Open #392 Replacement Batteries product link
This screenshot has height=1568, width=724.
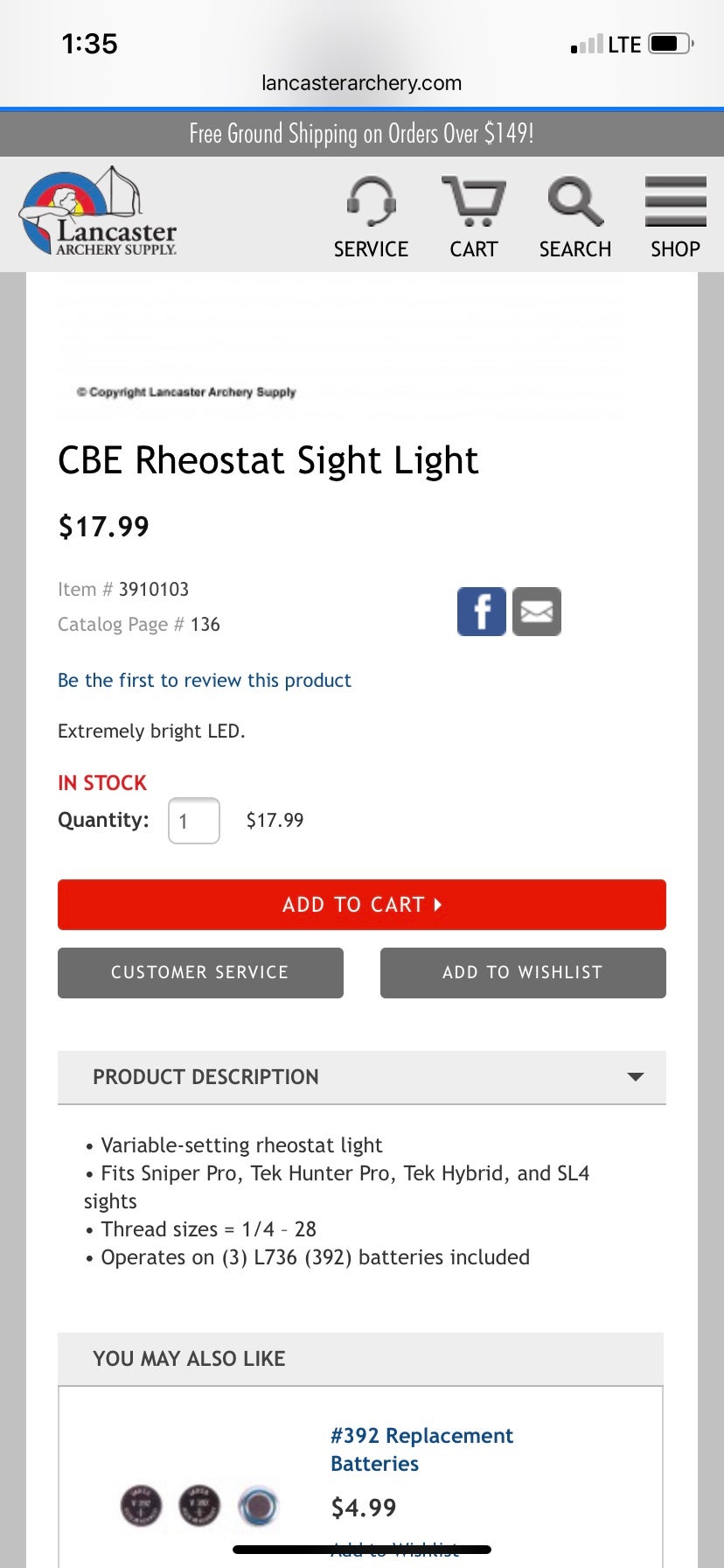[x=421, y=1449]
